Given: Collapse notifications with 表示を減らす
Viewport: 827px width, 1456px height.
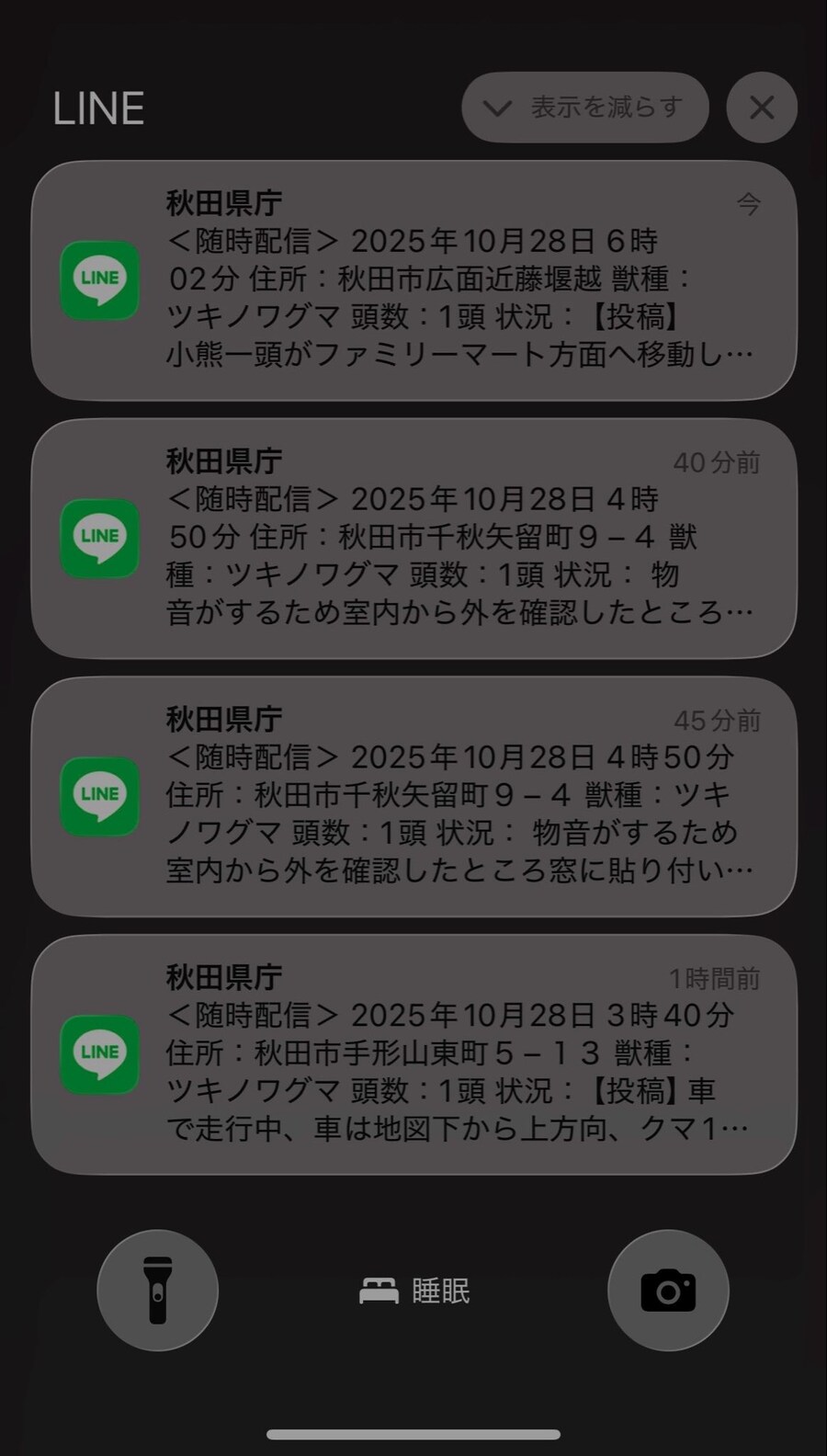Looking at the screenshot, I should 585,107.
